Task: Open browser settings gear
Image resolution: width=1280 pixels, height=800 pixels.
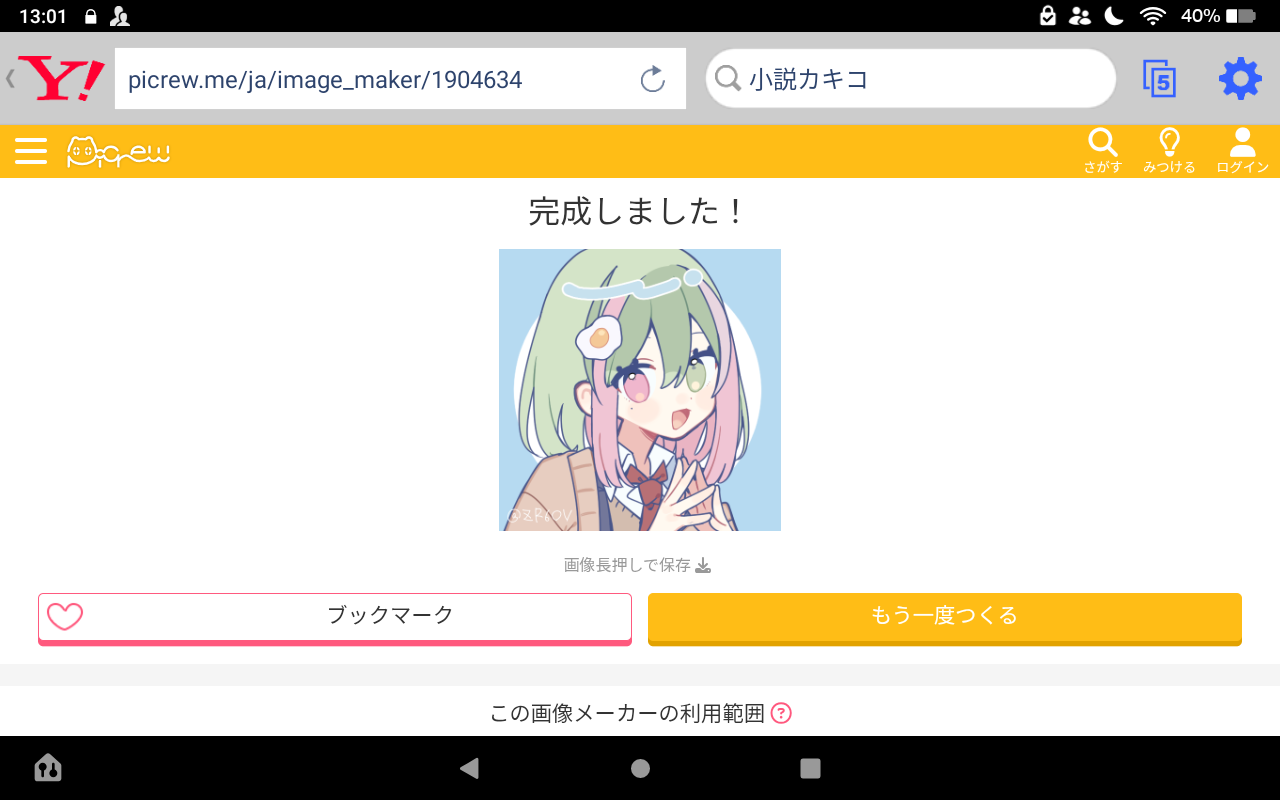Action: [1240, 79]
